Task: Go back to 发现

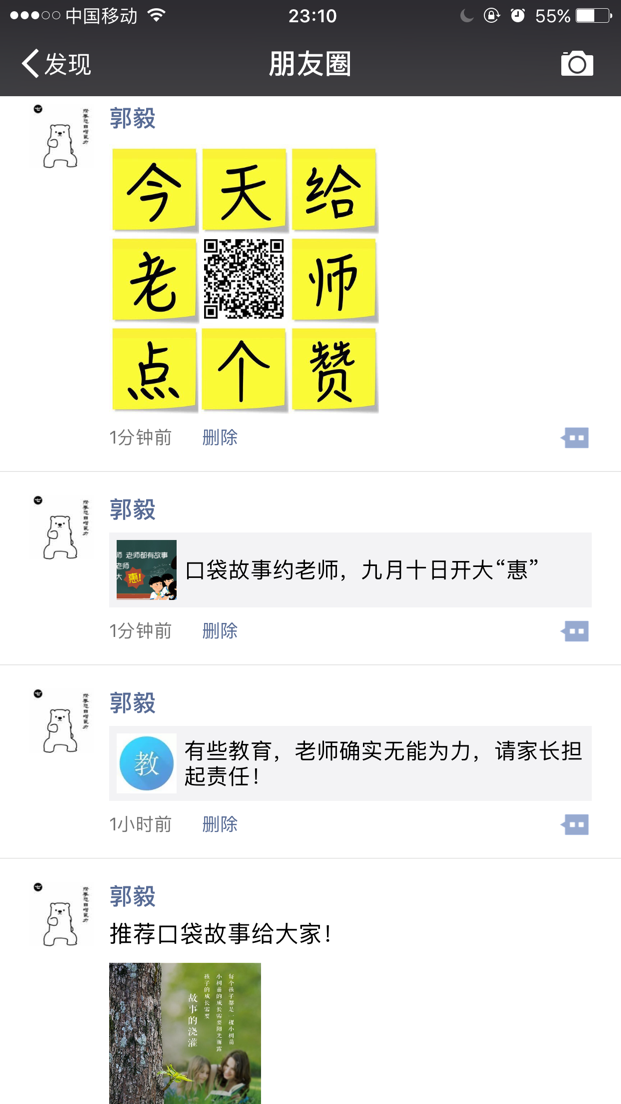Action: (x=56, y=64)
